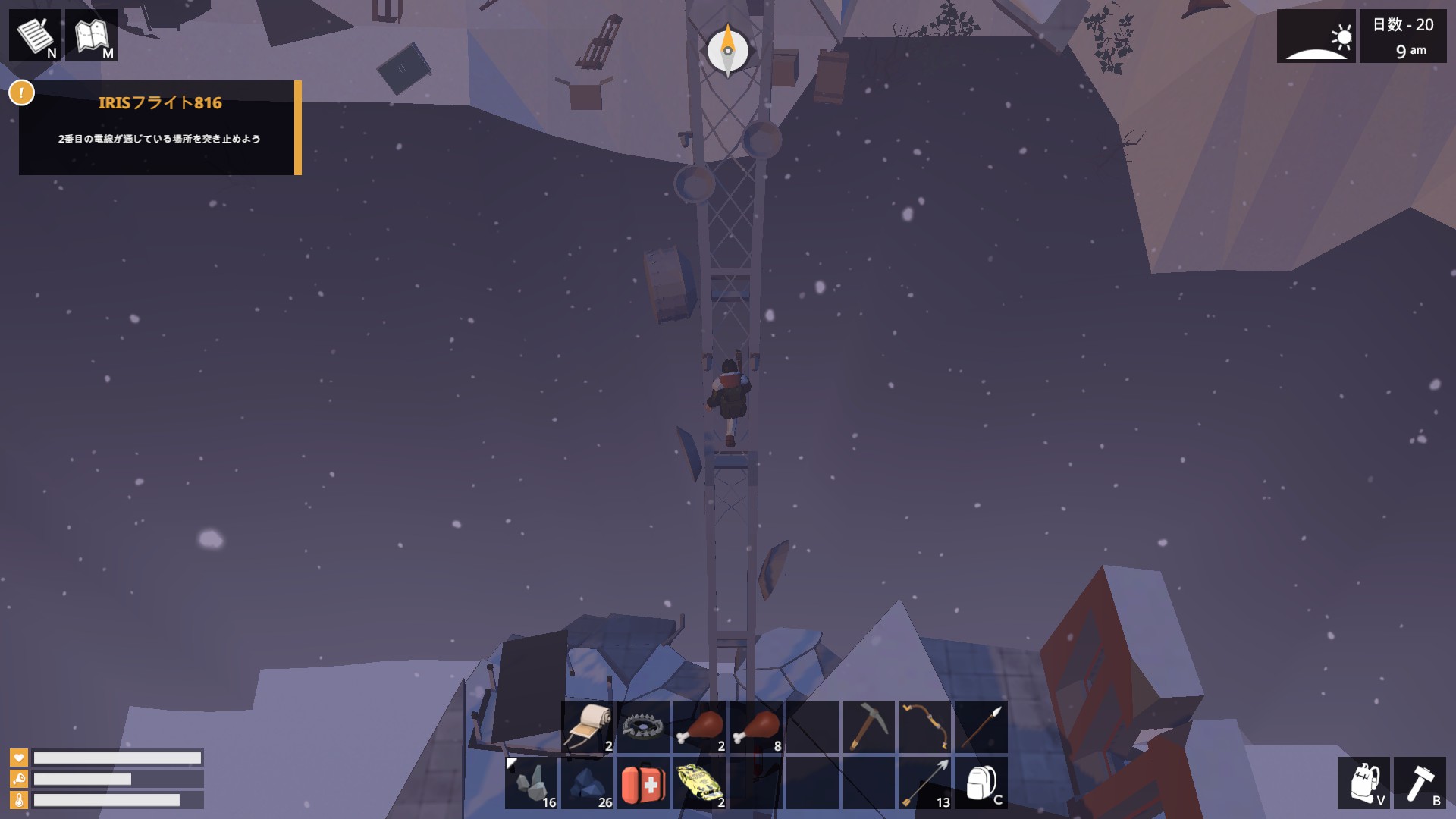The height and width of the screenshot is (819, 1456).
Task: Equip the spear from the hotbar
Action: (x=981, y=726)
